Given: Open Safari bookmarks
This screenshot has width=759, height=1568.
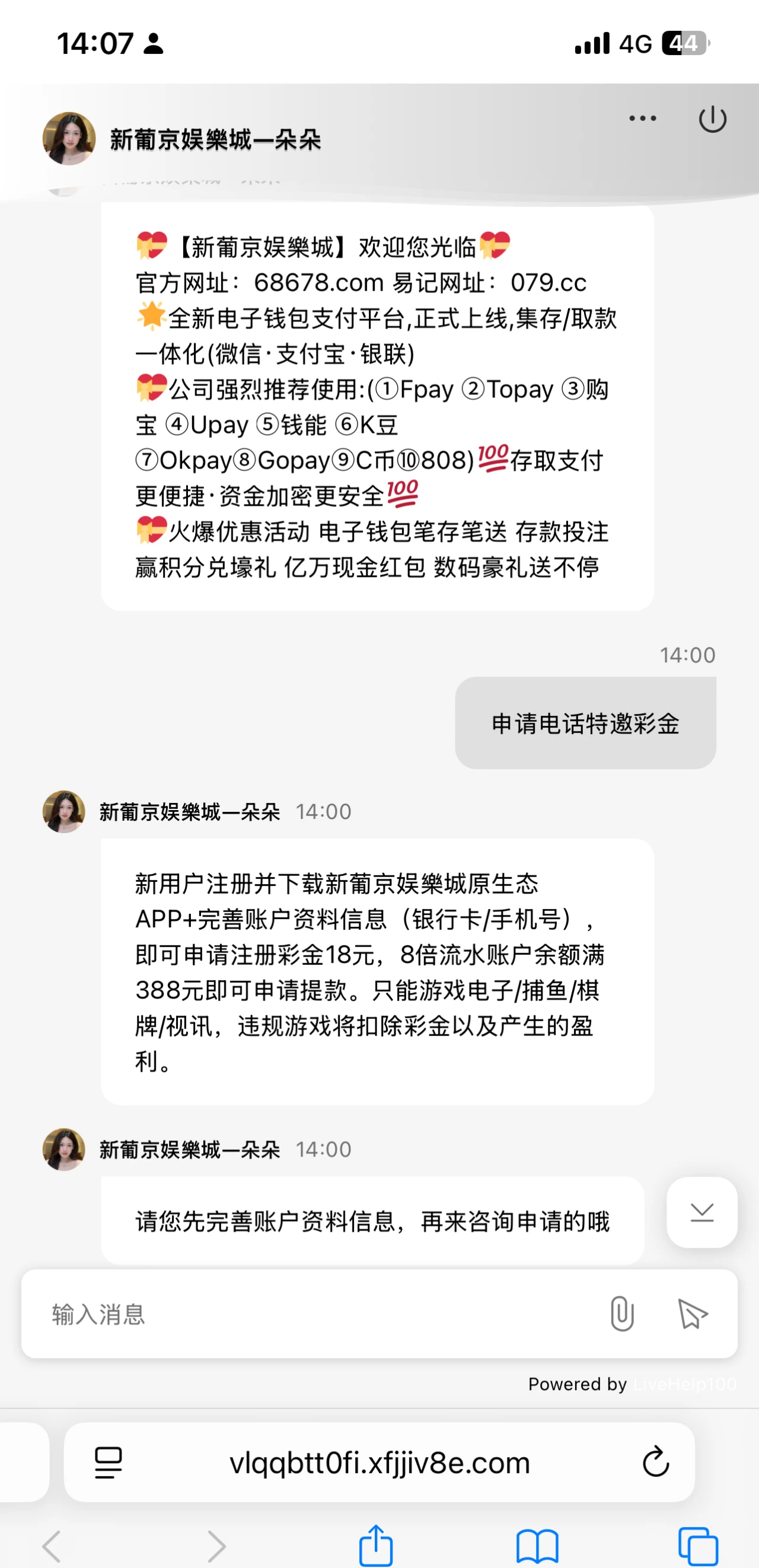Looking at the screenshot, I should [537, 1545].
